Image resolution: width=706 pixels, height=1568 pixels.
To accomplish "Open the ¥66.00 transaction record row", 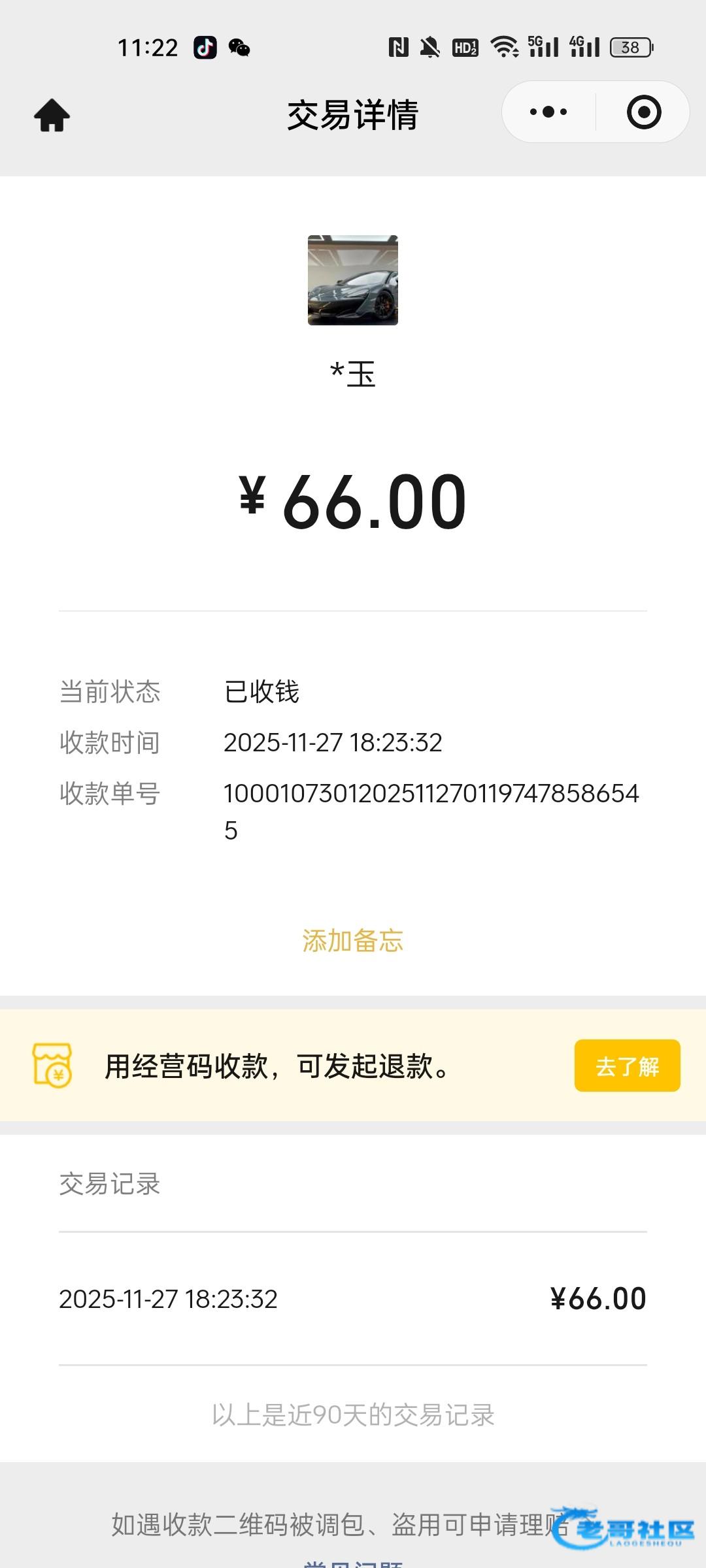I will coord(353,1299).
